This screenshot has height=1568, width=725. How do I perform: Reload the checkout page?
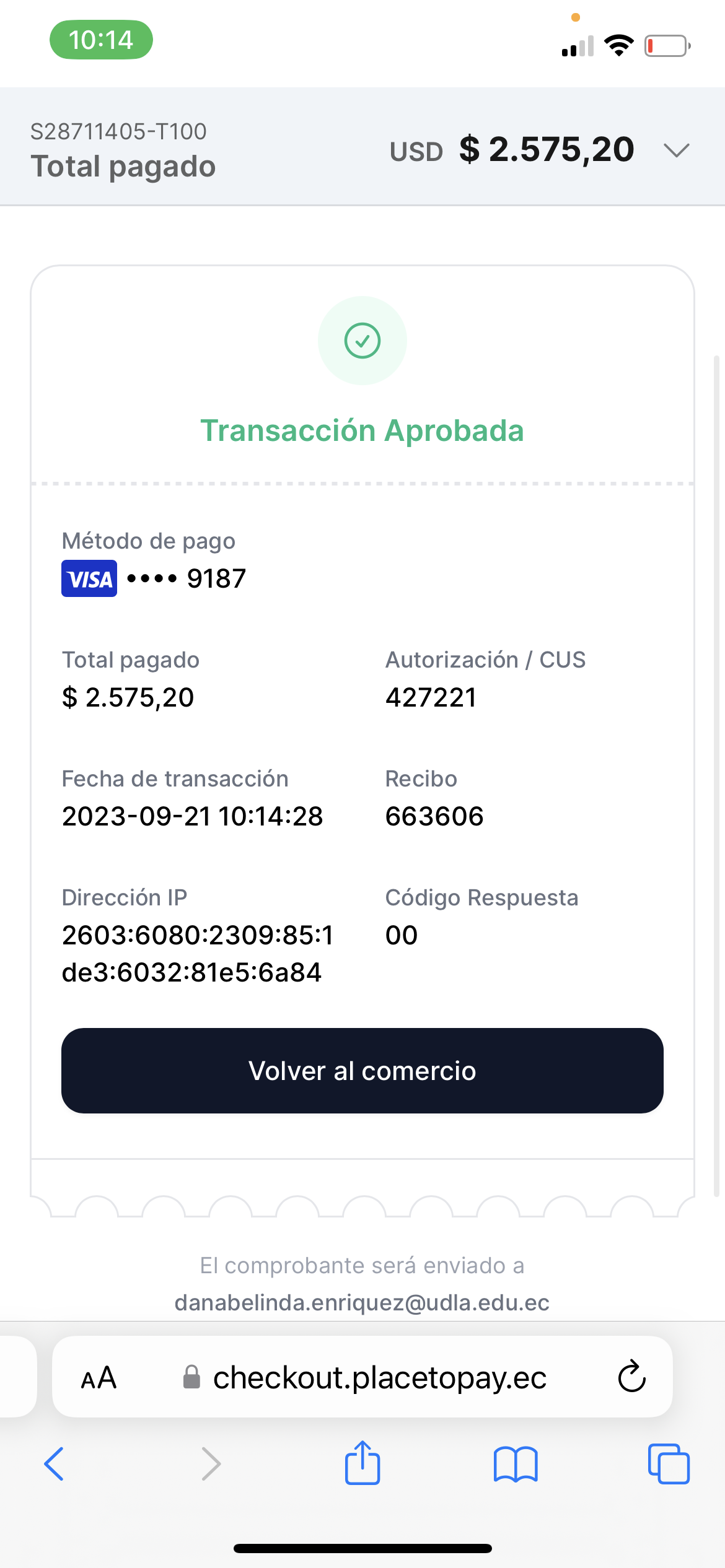pos(631,1377)
